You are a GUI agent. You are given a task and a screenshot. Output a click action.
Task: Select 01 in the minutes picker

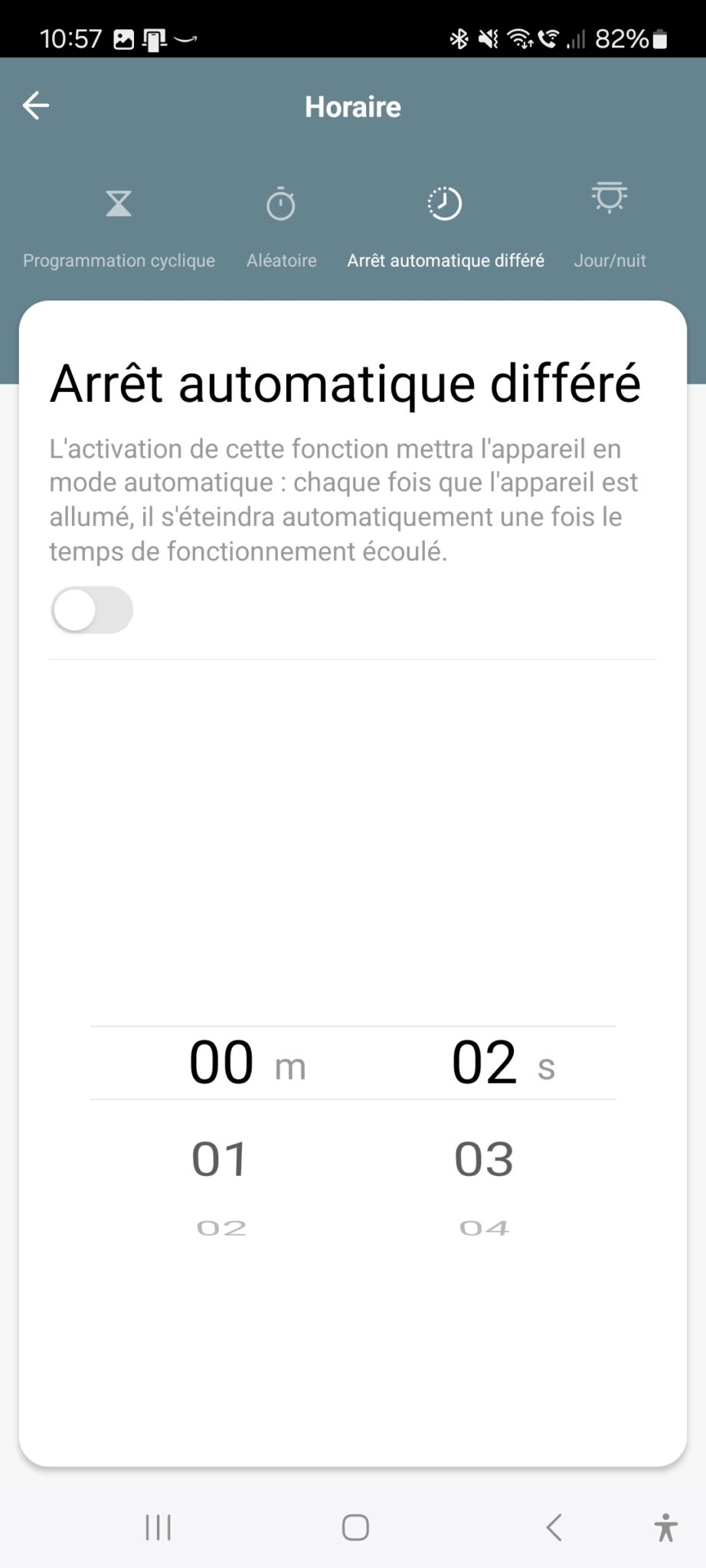pos(220,1158)
